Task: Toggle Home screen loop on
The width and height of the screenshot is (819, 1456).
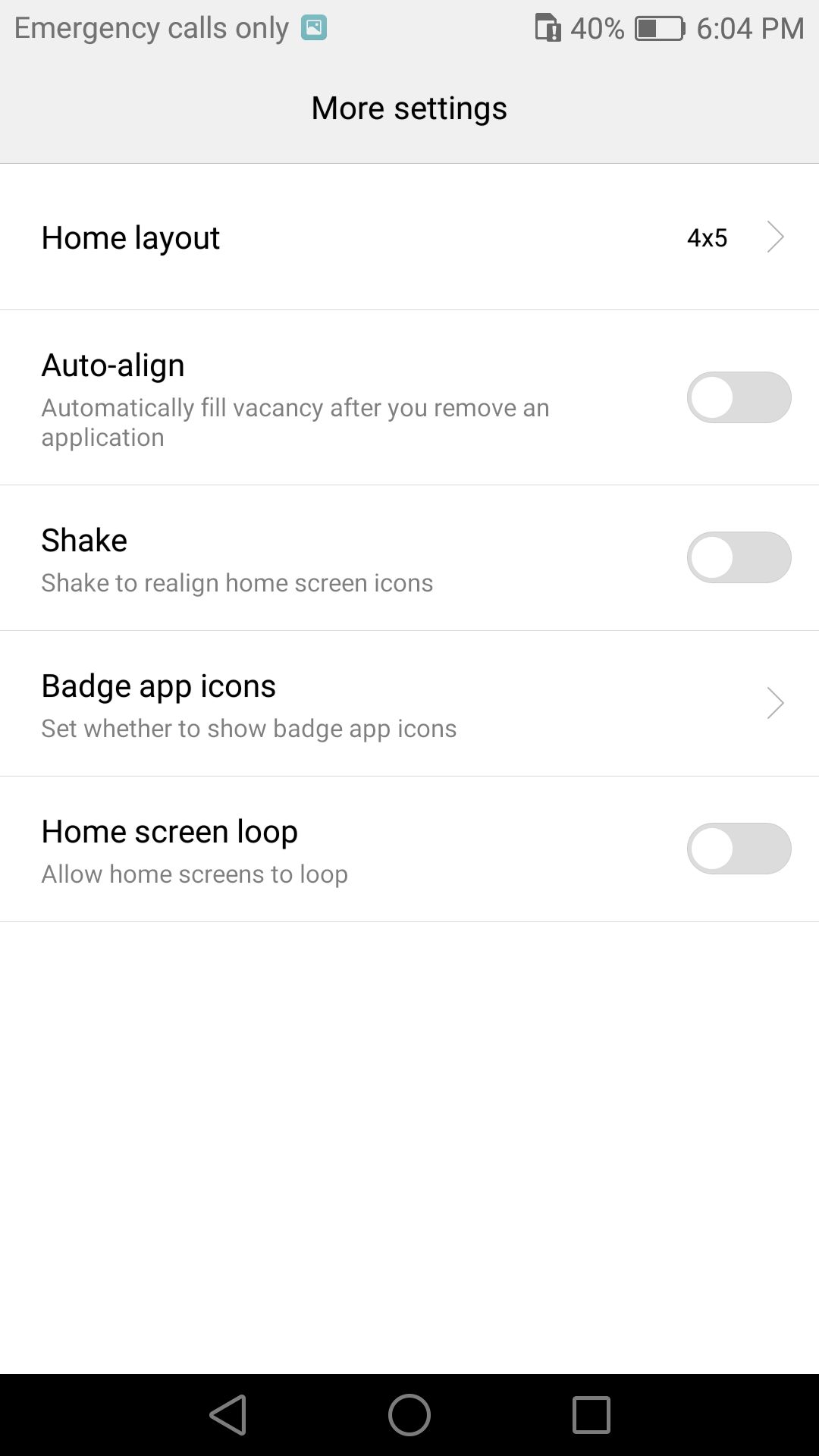Action: click(x=739, y=849)
